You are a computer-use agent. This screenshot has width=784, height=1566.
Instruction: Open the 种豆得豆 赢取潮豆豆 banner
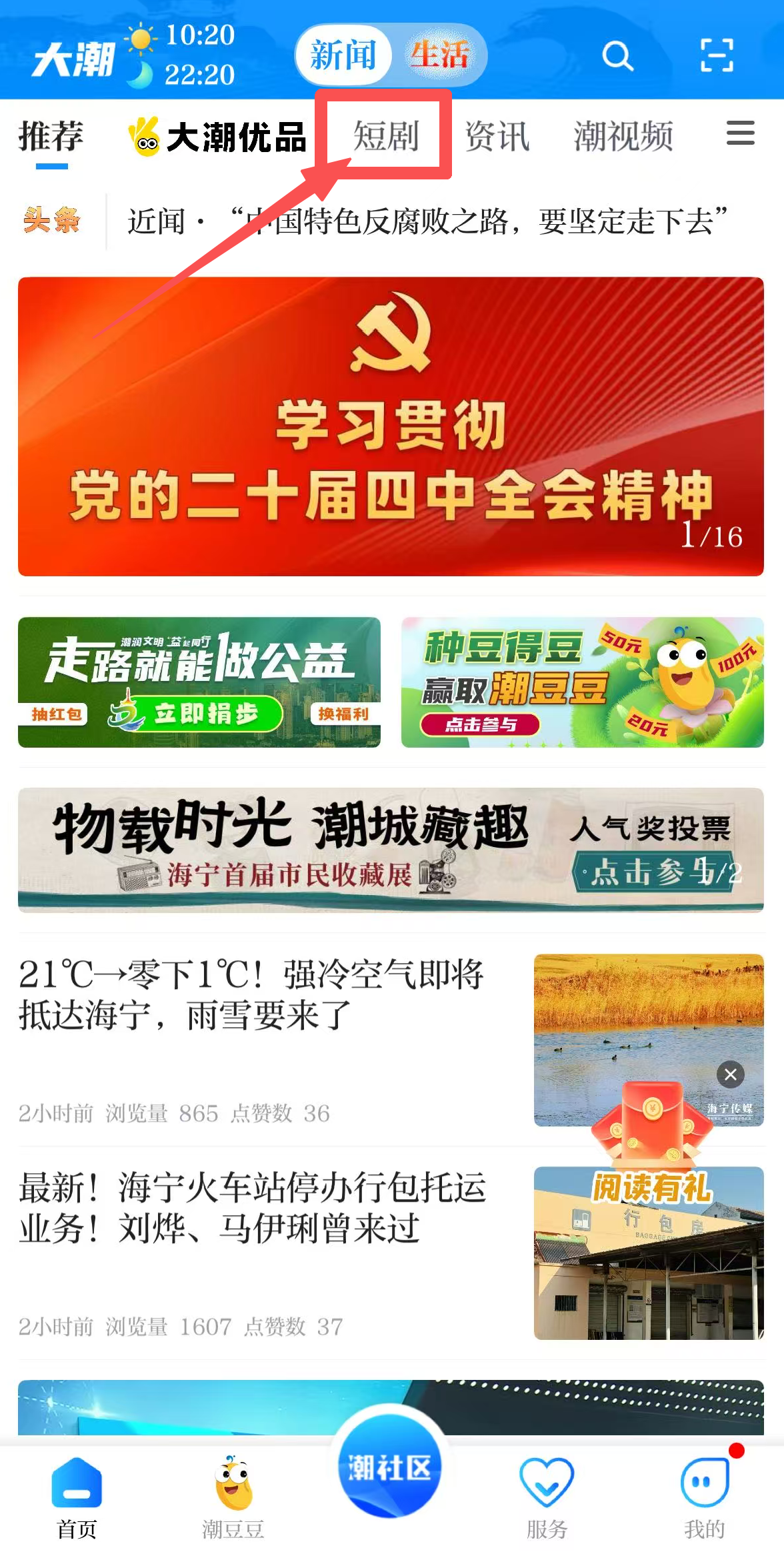582,682
